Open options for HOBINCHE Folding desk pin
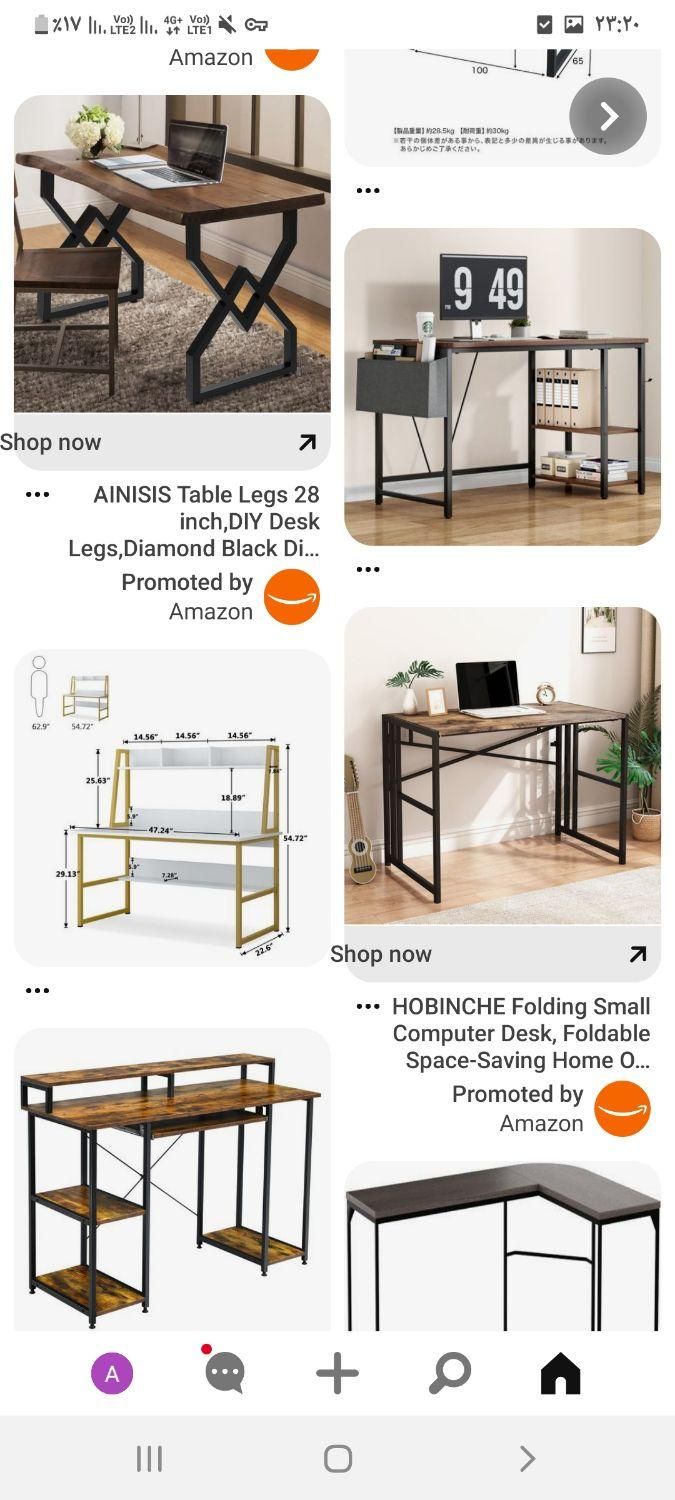The image size is (675, 1500). pyautogui.click(x=368, y=1007)
